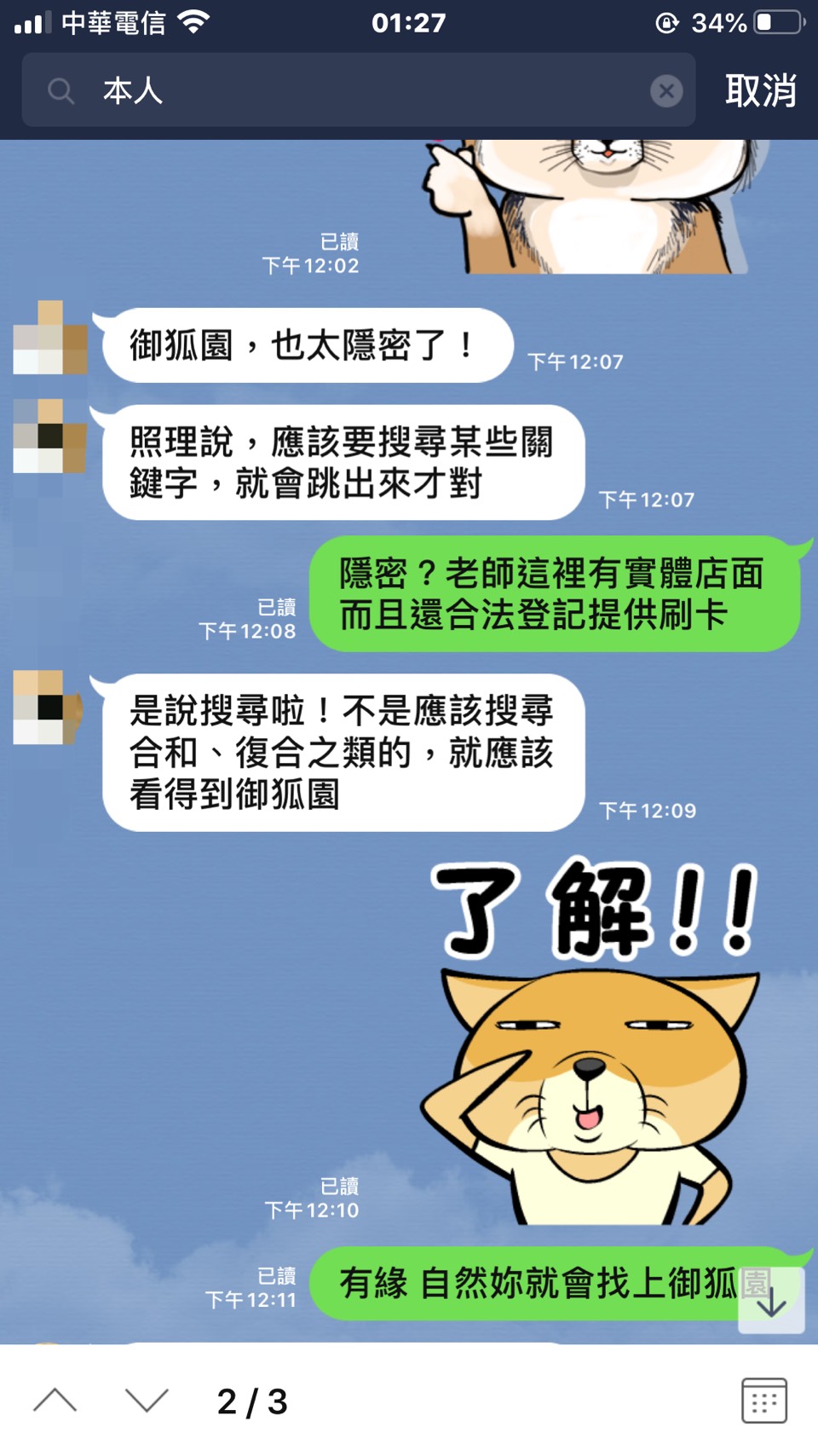Tap the search field containing 本人
818x1456 pixels.
[358, 90]
